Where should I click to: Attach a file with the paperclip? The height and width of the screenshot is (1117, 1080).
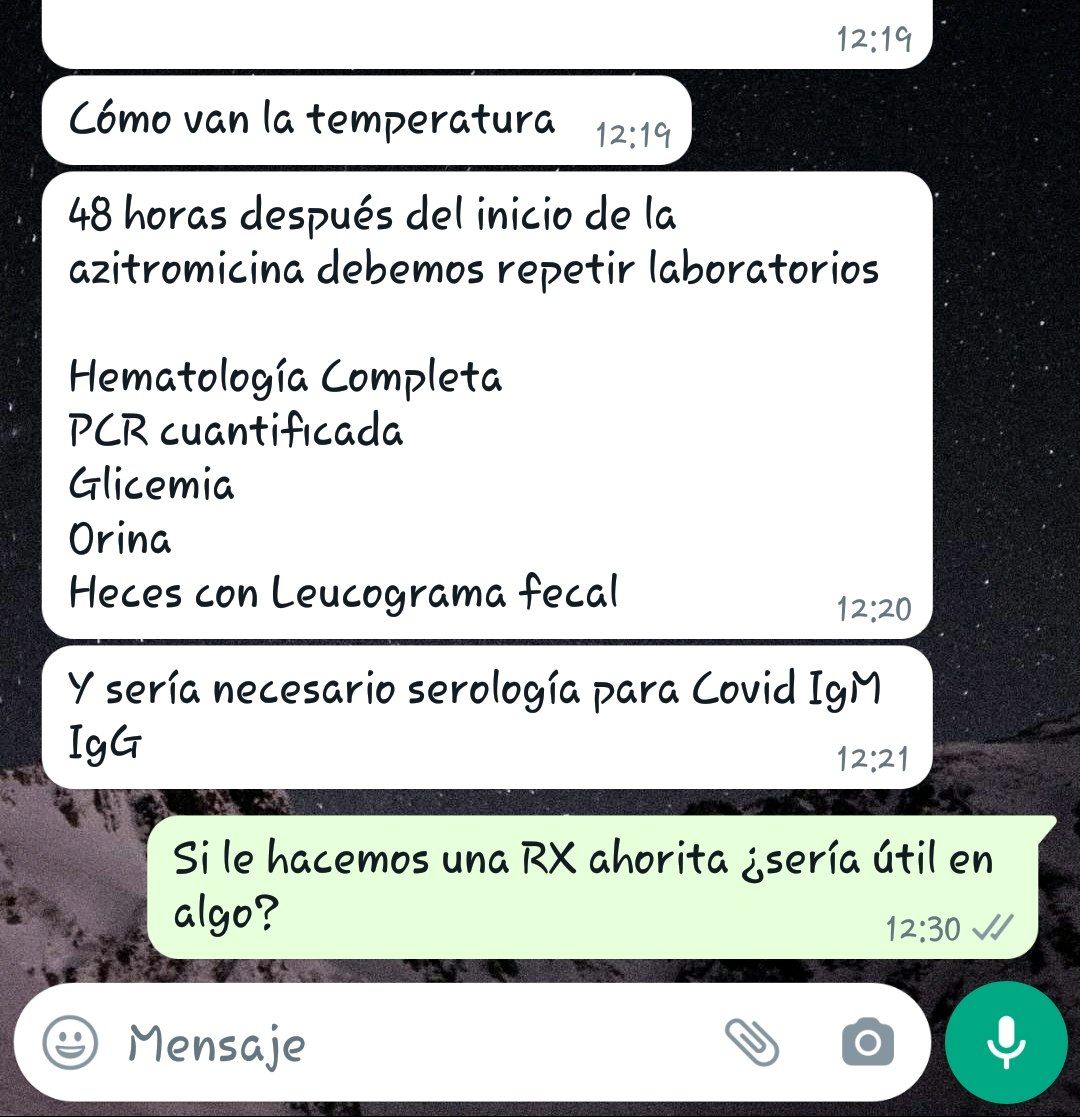pos(752,1043)
